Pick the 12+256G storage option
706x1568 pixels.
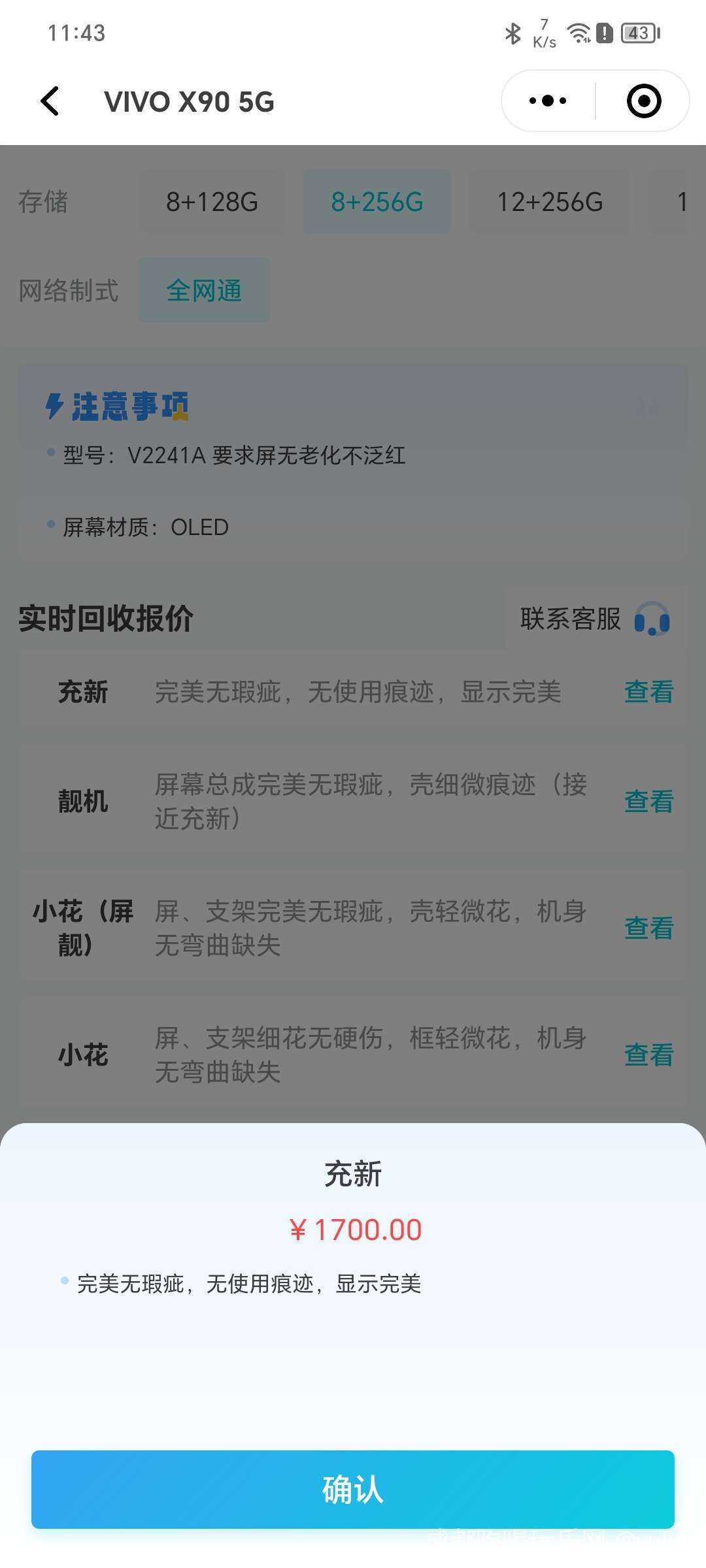[x=550, y=202]
